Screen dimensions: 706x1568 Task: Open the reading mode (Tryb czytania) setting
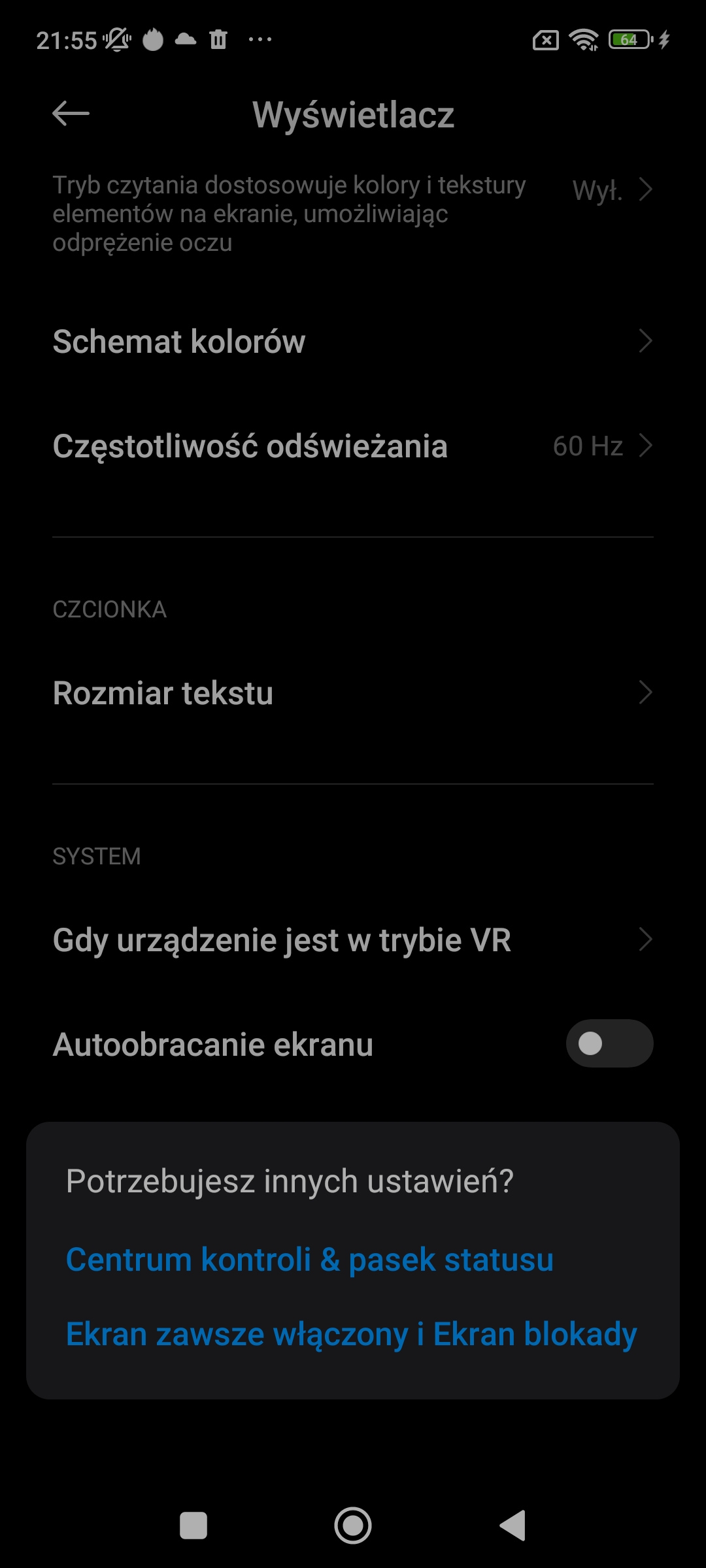point(353,213)
